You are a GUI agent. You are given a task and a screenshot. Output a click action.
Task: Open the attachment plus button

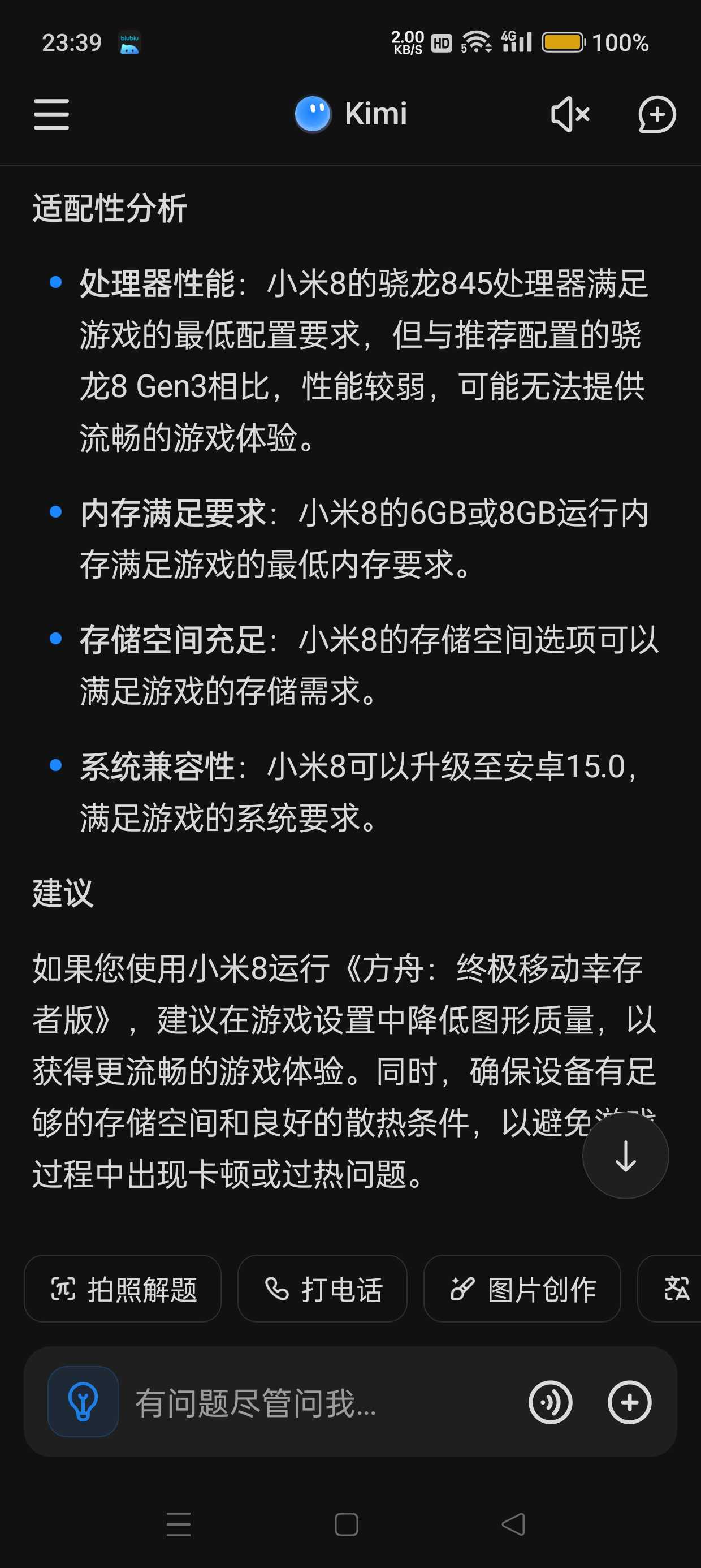click(630, 1402)
